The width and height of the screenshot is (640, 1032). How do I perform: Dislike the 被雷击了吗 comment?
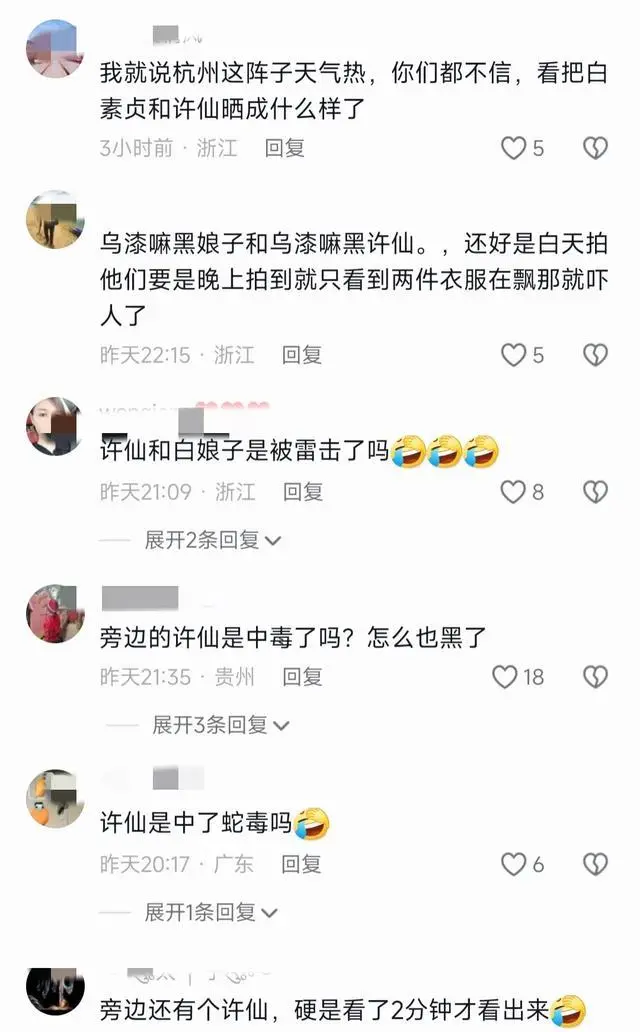pyautogui.click(x=595, y=491)
